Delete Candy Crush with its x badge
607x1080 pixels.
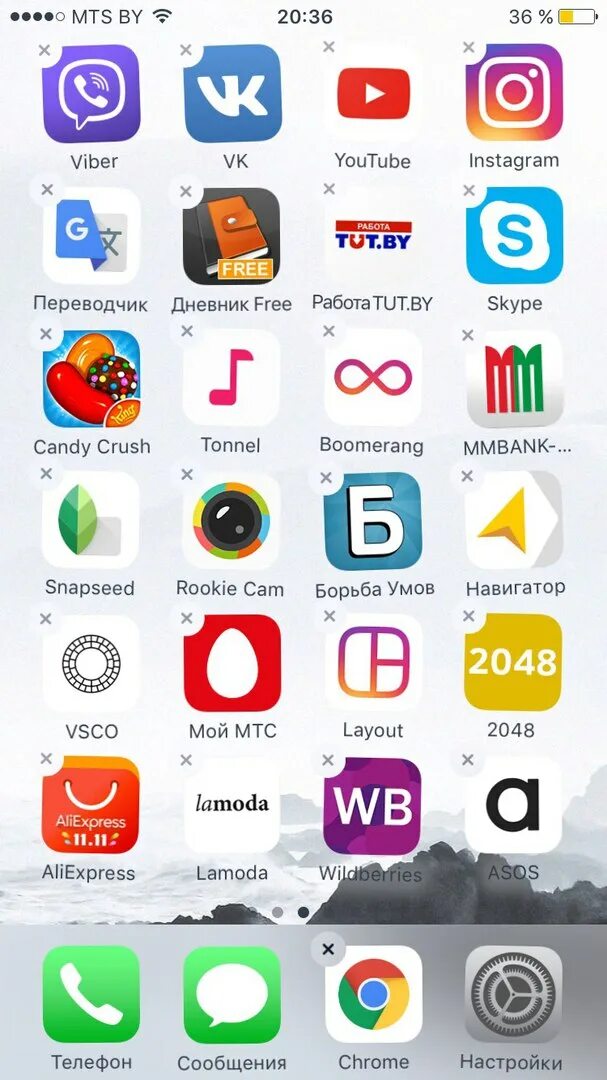45,333
